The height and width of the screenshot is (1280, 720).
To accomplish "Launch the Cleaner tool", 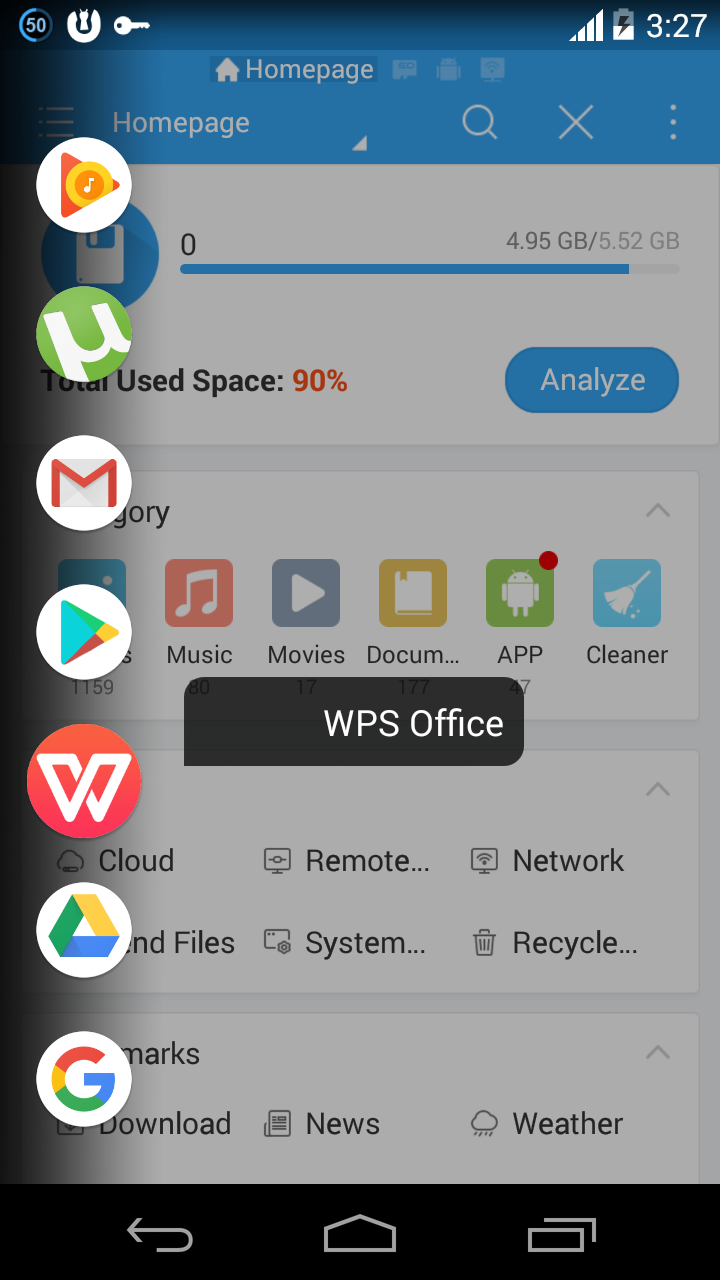I will point(627,613).
